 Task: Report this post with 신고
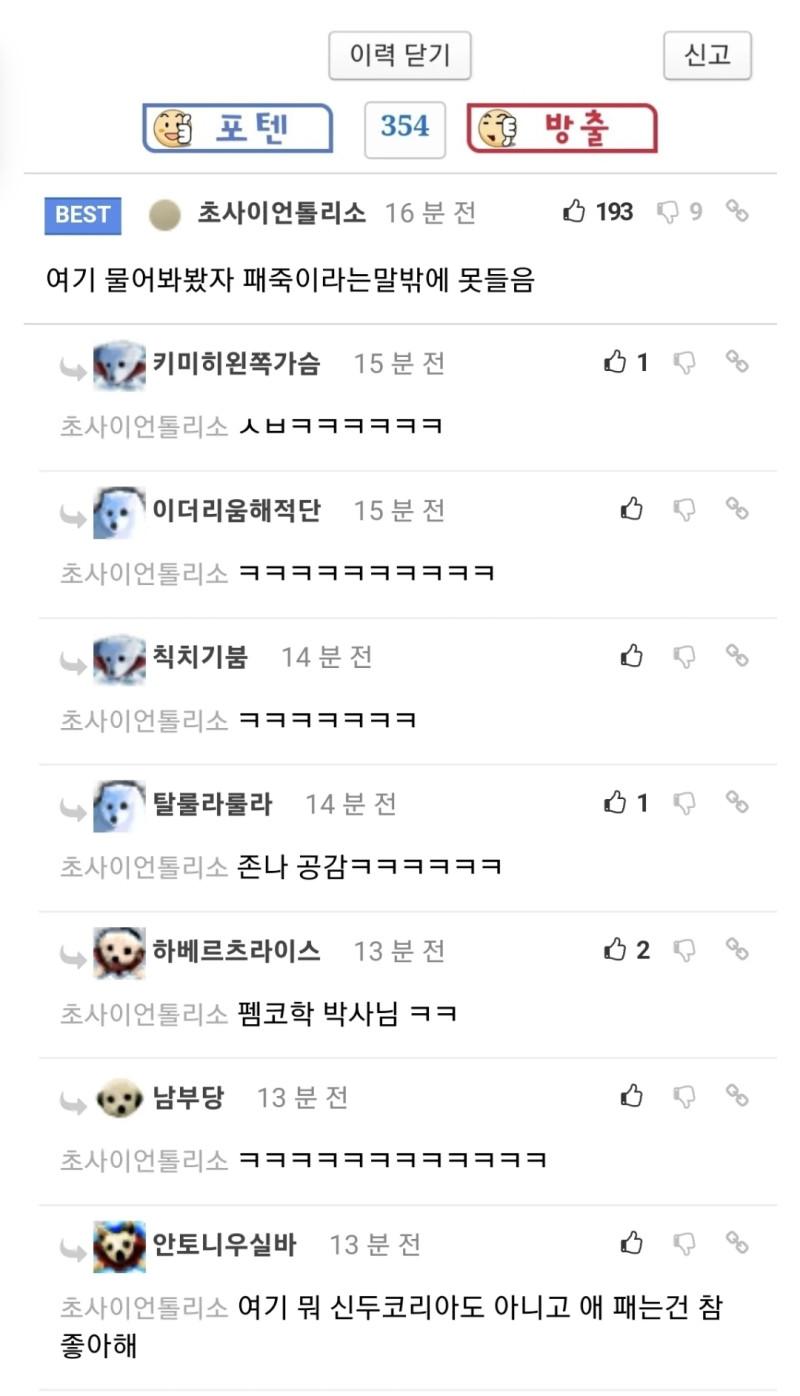707,56
